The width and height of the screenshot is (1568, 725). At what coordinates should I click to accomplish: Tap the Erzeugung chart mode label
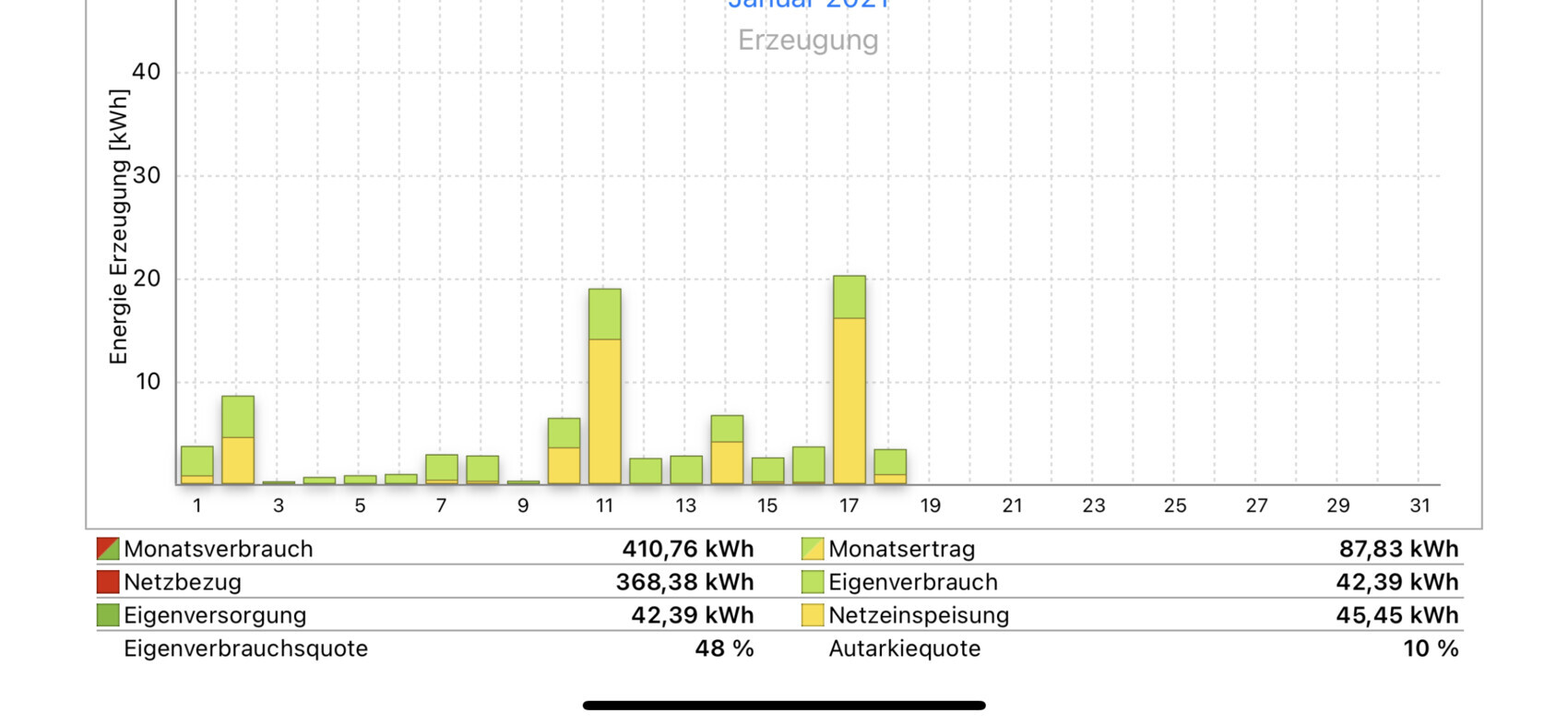pyautogui.click(x=808, y=41)
